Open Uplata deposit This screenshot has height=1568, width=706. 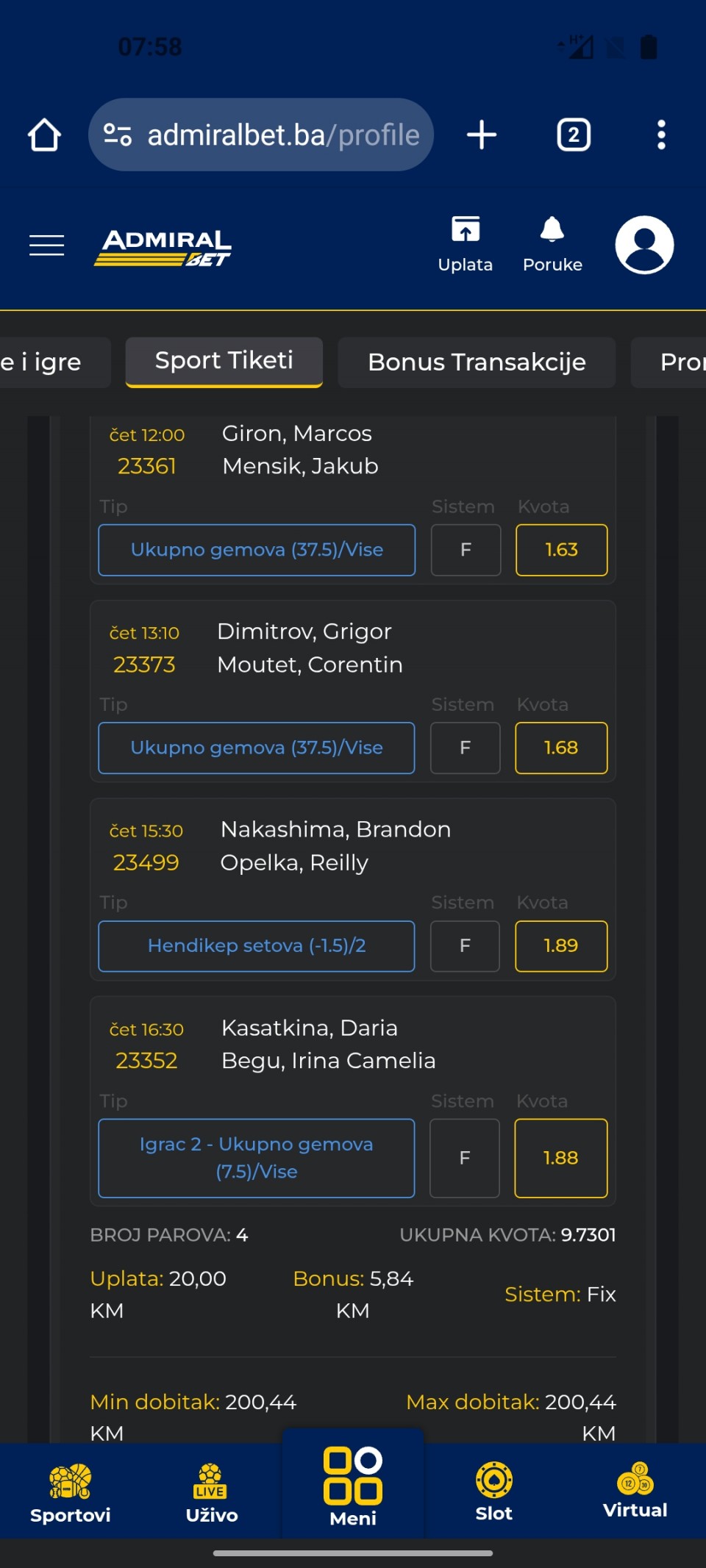pos(465,245)
